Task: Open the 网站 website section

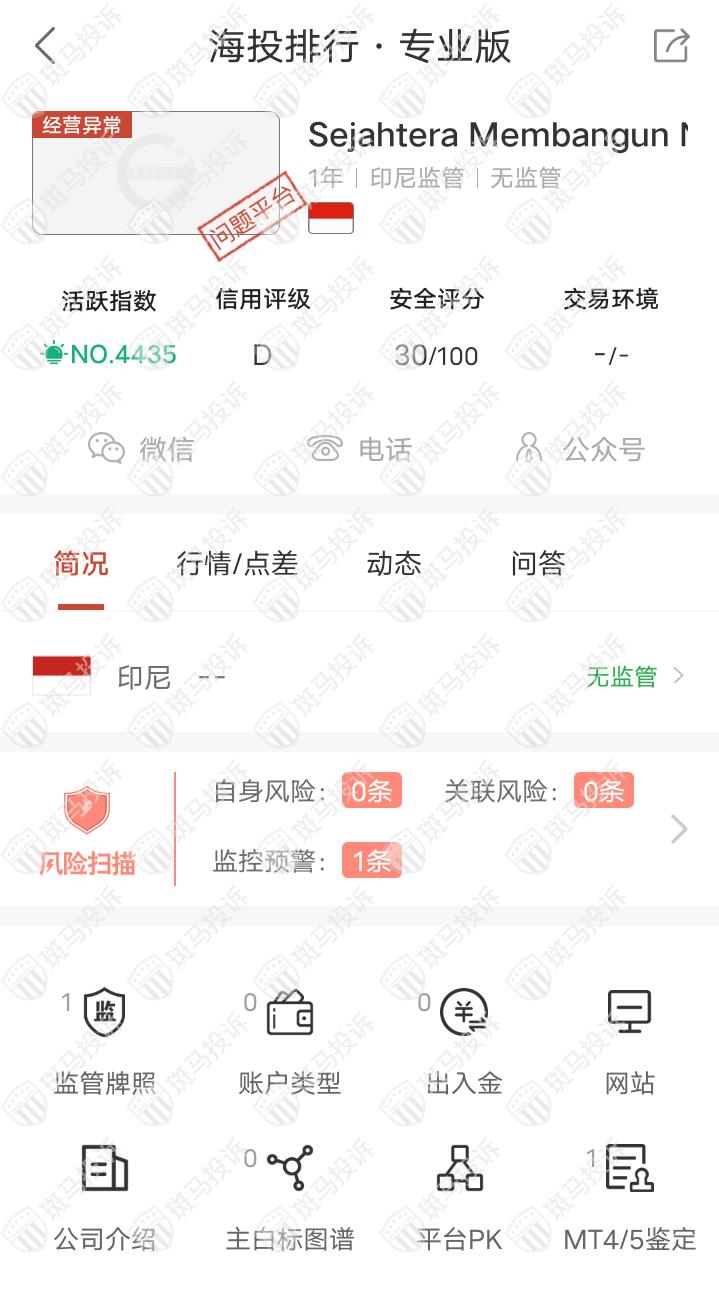Action: tap(630, 1040)
